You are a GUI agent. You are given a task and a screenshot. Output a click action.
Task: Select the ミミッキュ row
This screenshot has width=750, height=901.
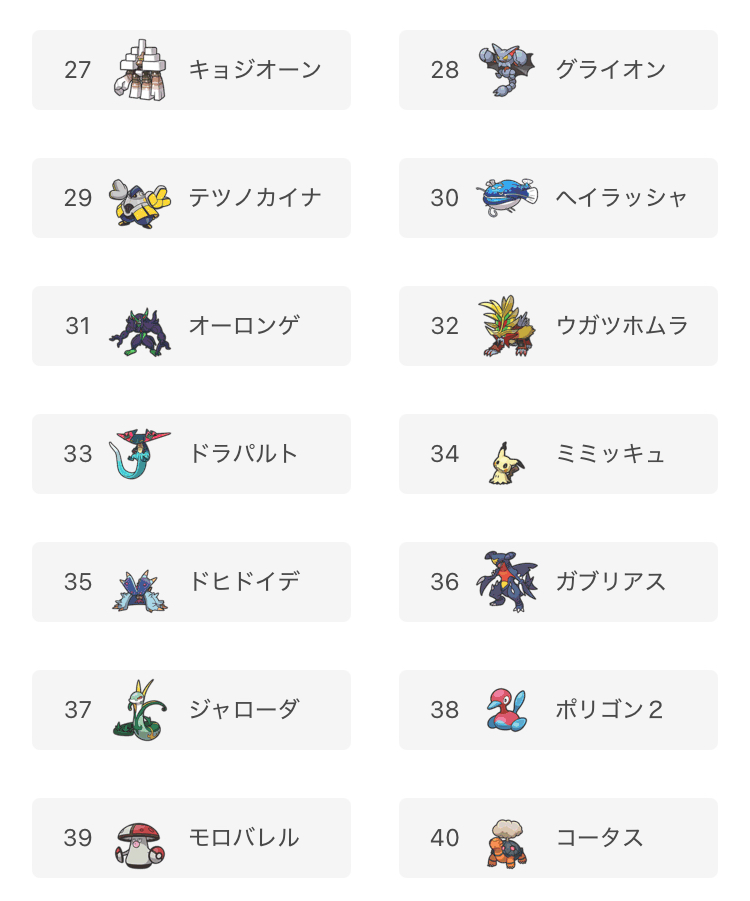pyautogui.click(x=558, y=454)
